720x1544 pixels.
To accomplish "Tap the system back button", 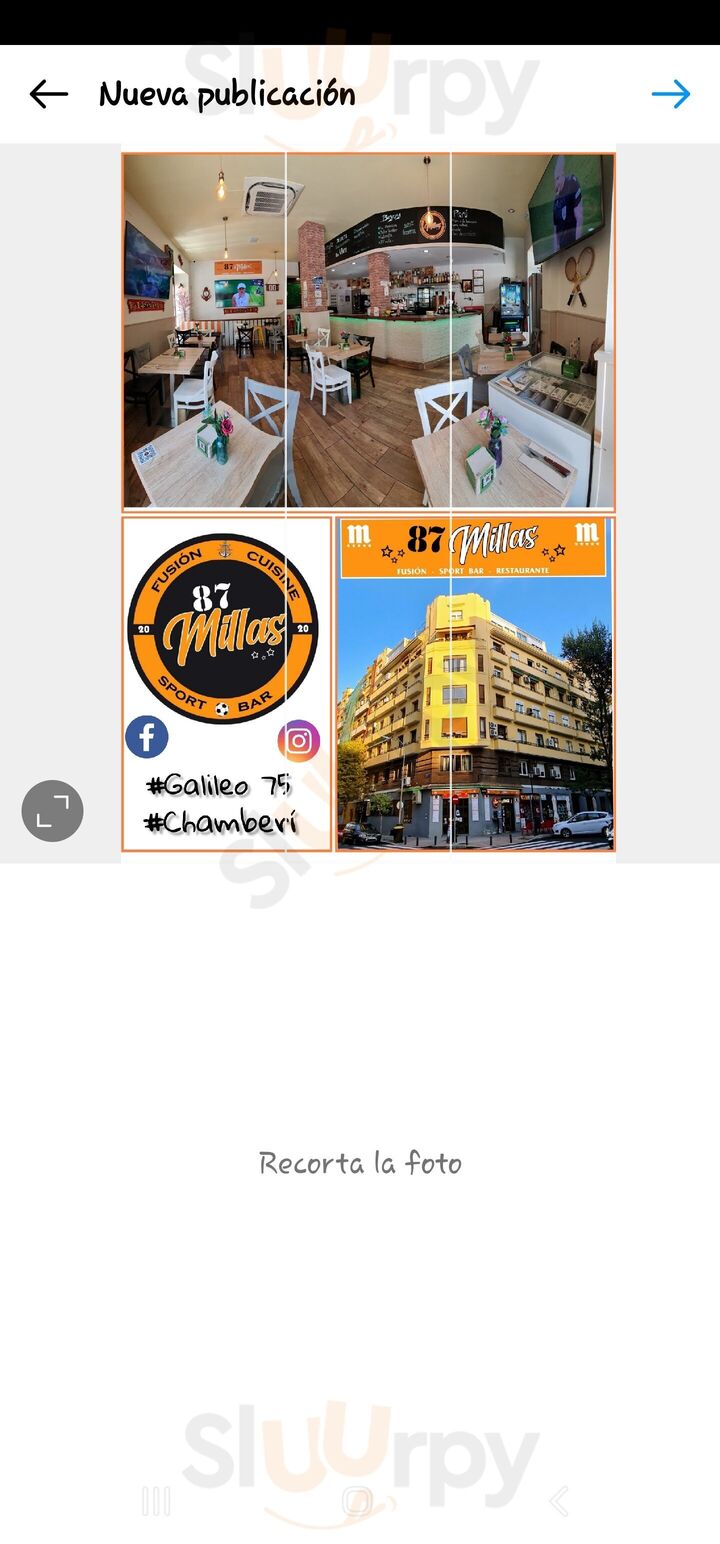I will 559,1501.
